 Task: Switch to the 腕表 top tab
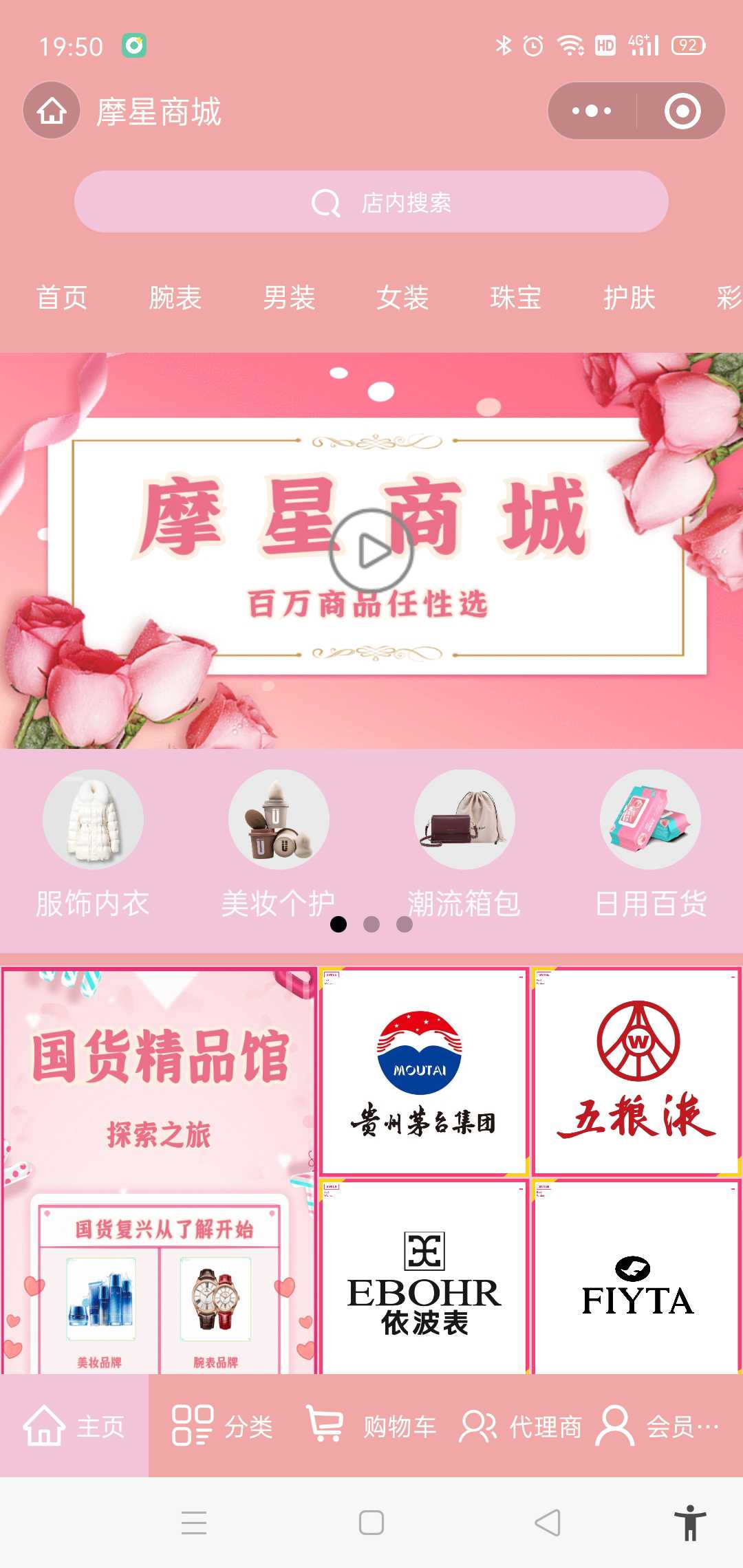[175, 298]
